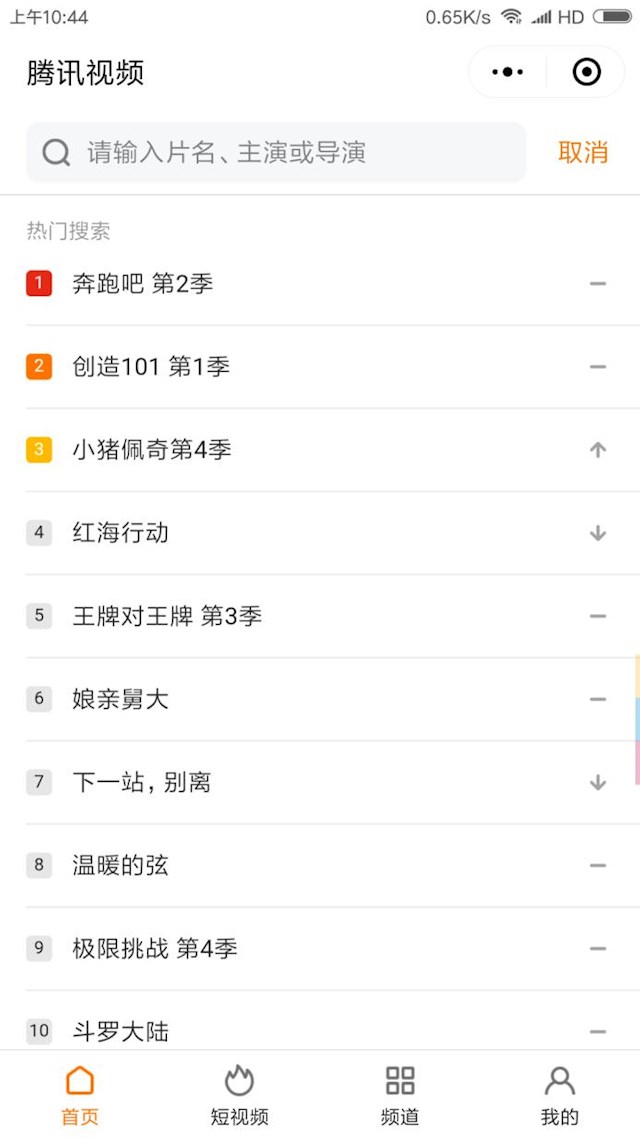Viewport: 640px width, 1138px height.
Task: Open 小猪佩奇第4季 search result
Action: tap(319, 450)
